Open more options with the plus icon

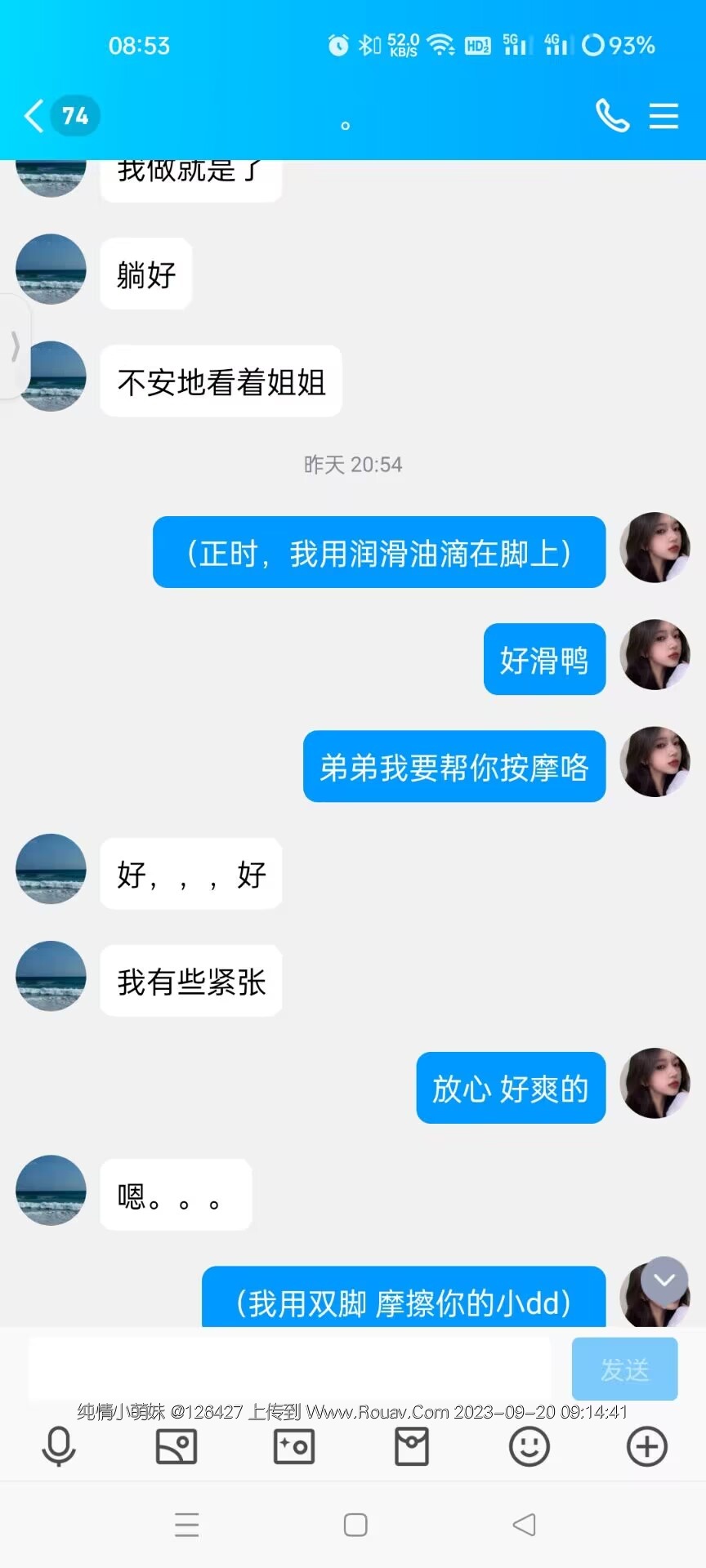coord(647,1446)
